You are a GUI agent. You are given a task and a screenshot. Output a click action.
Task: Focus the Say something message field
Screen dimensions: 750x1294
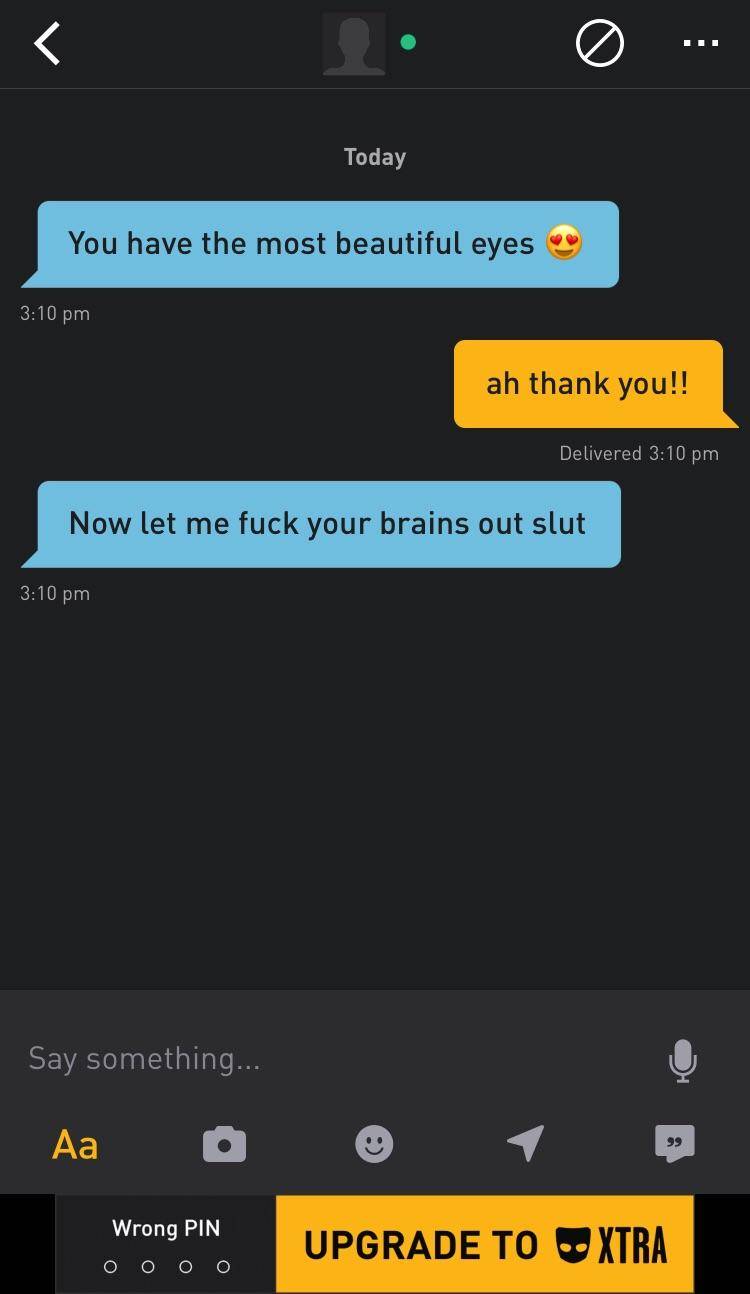click(330, 1058)
